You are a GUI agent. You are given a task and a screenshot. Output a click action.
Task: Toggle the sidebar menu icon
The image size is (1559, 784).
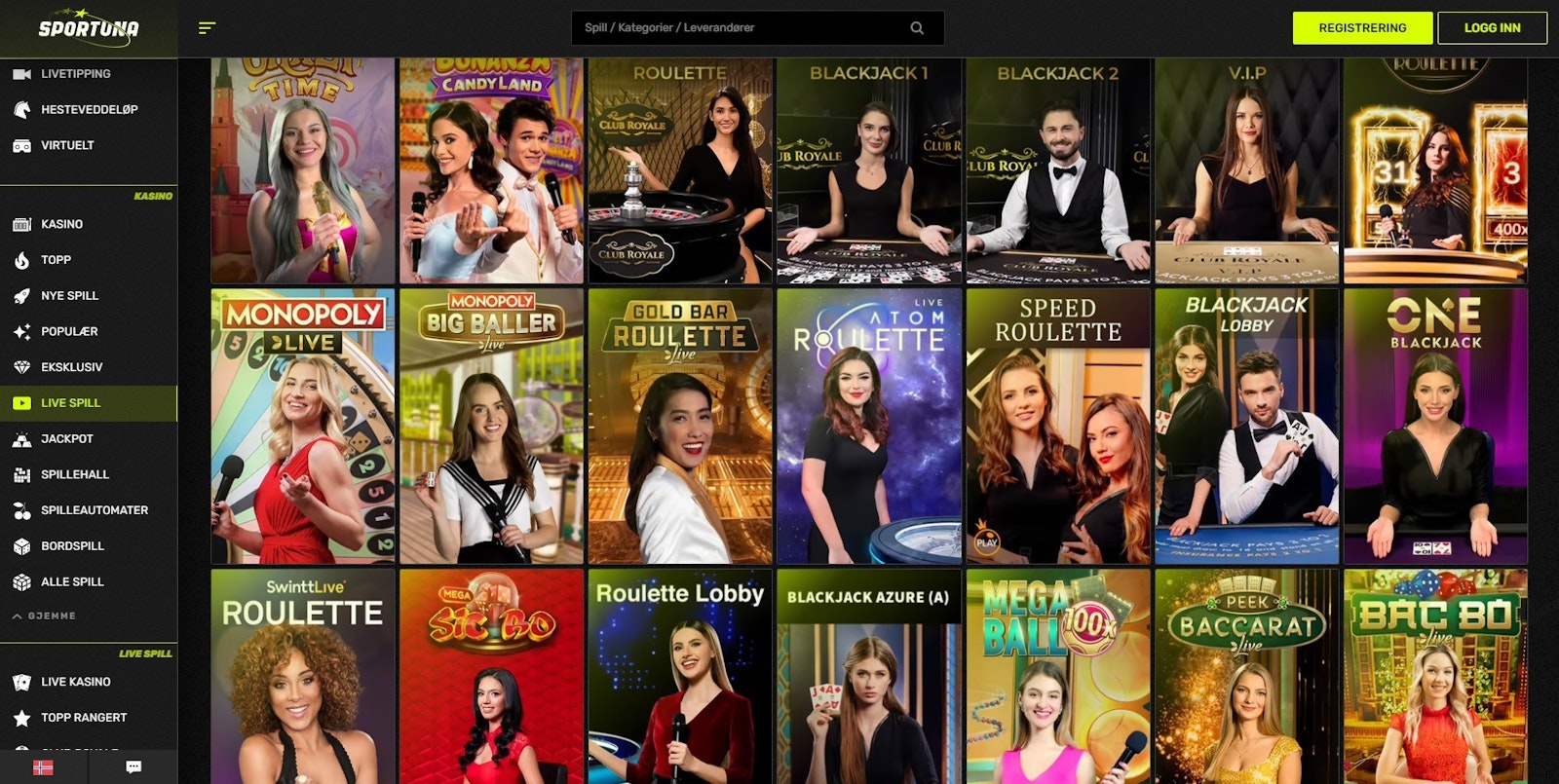(x=206, y=28)
